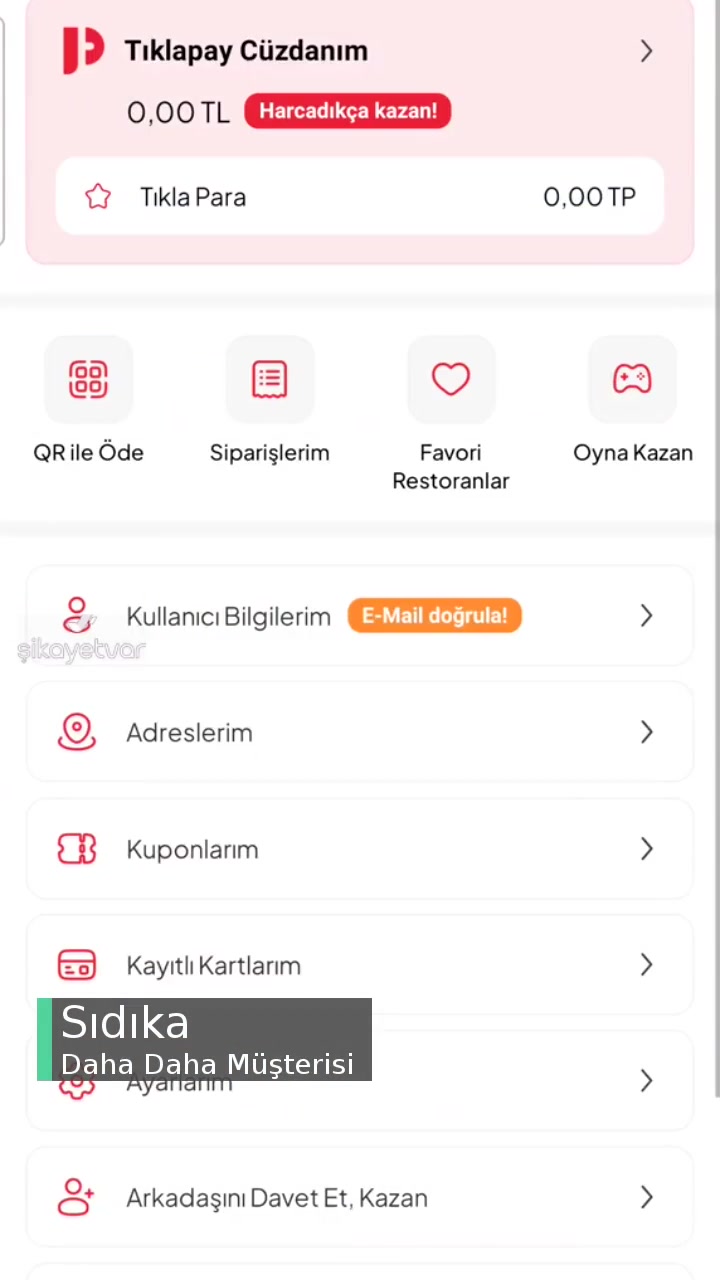
Task: Expand the Tıklapay Cüzdanım wallet details
Action: point(646,50)
